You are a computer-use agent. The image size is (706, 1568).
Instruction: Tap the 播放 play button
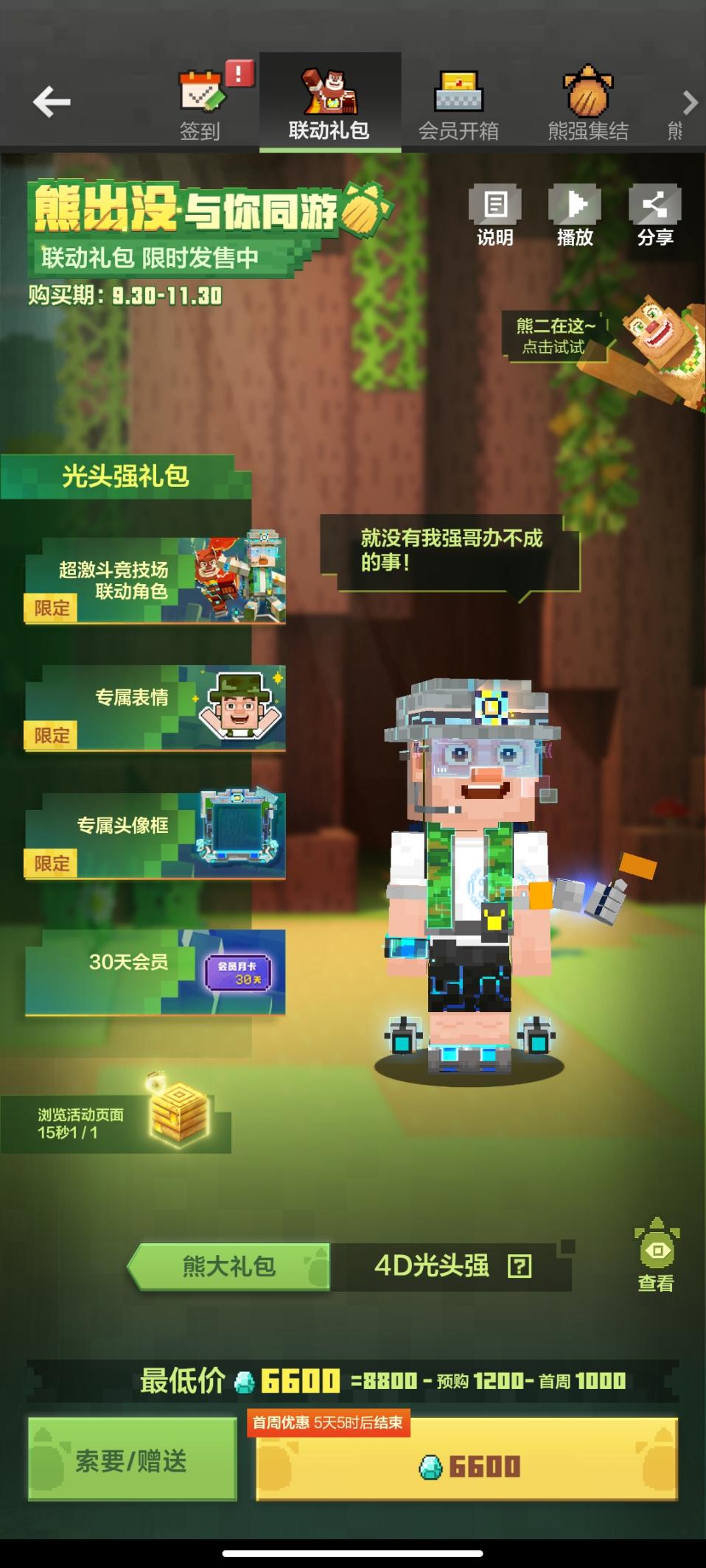(575, 214)
